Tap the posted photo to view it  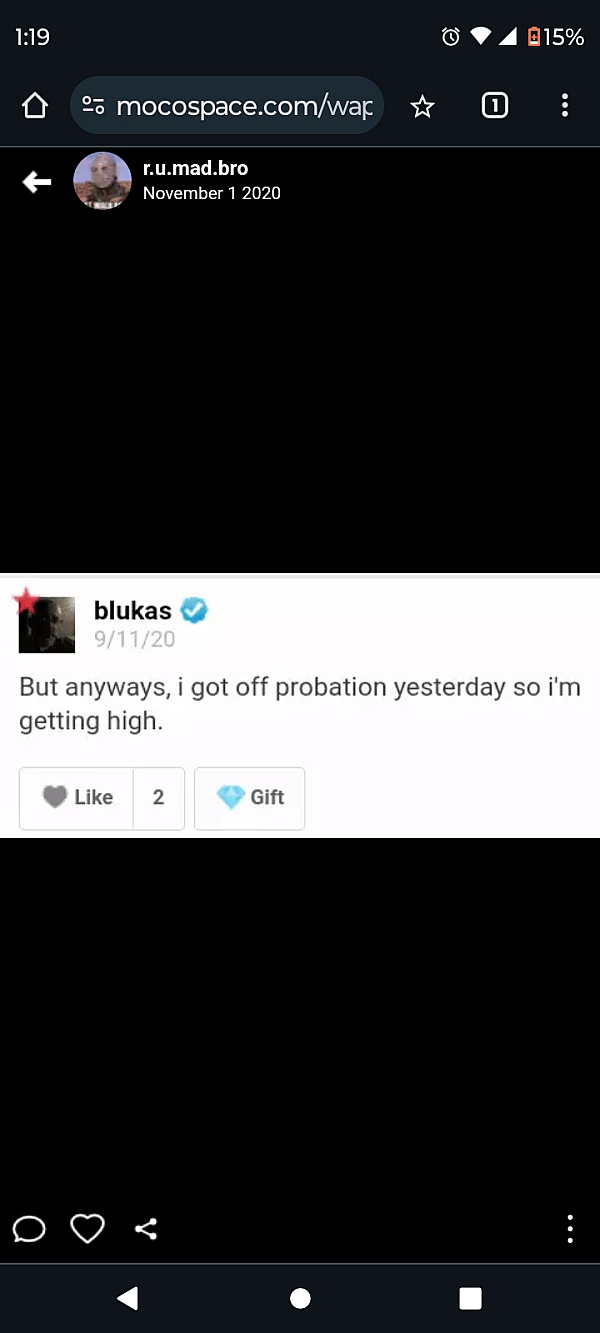[300, 705]
